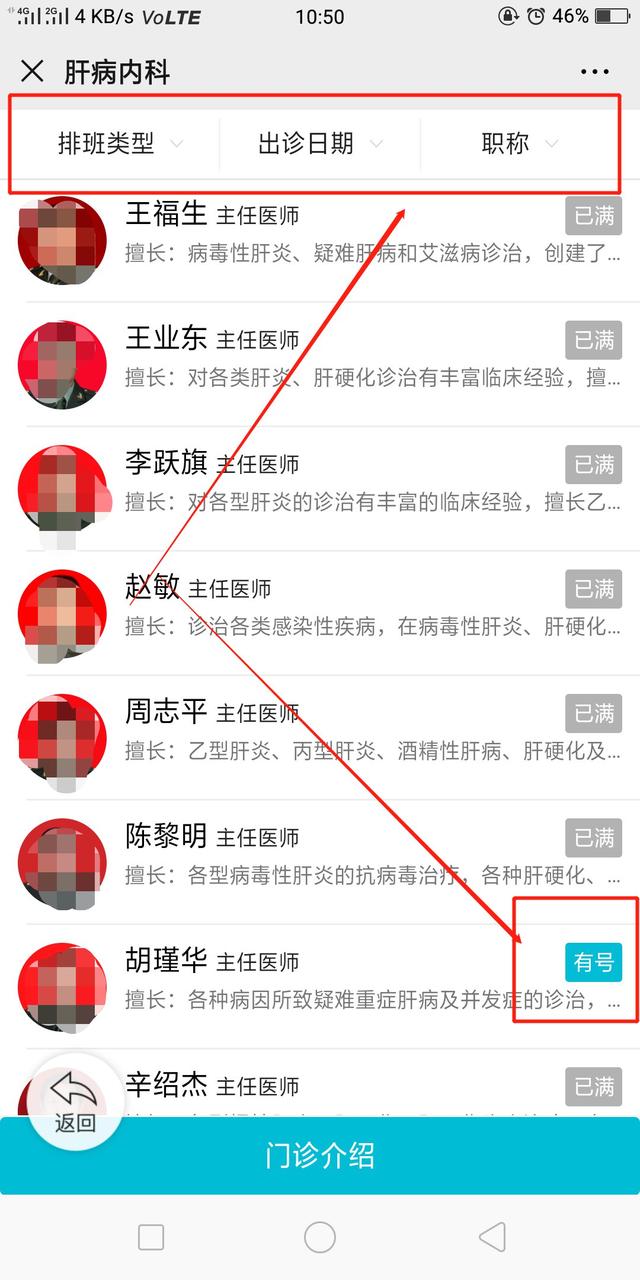Tap the floating 返回 button
640x1280 pixels.
[x=75, y=1100]
